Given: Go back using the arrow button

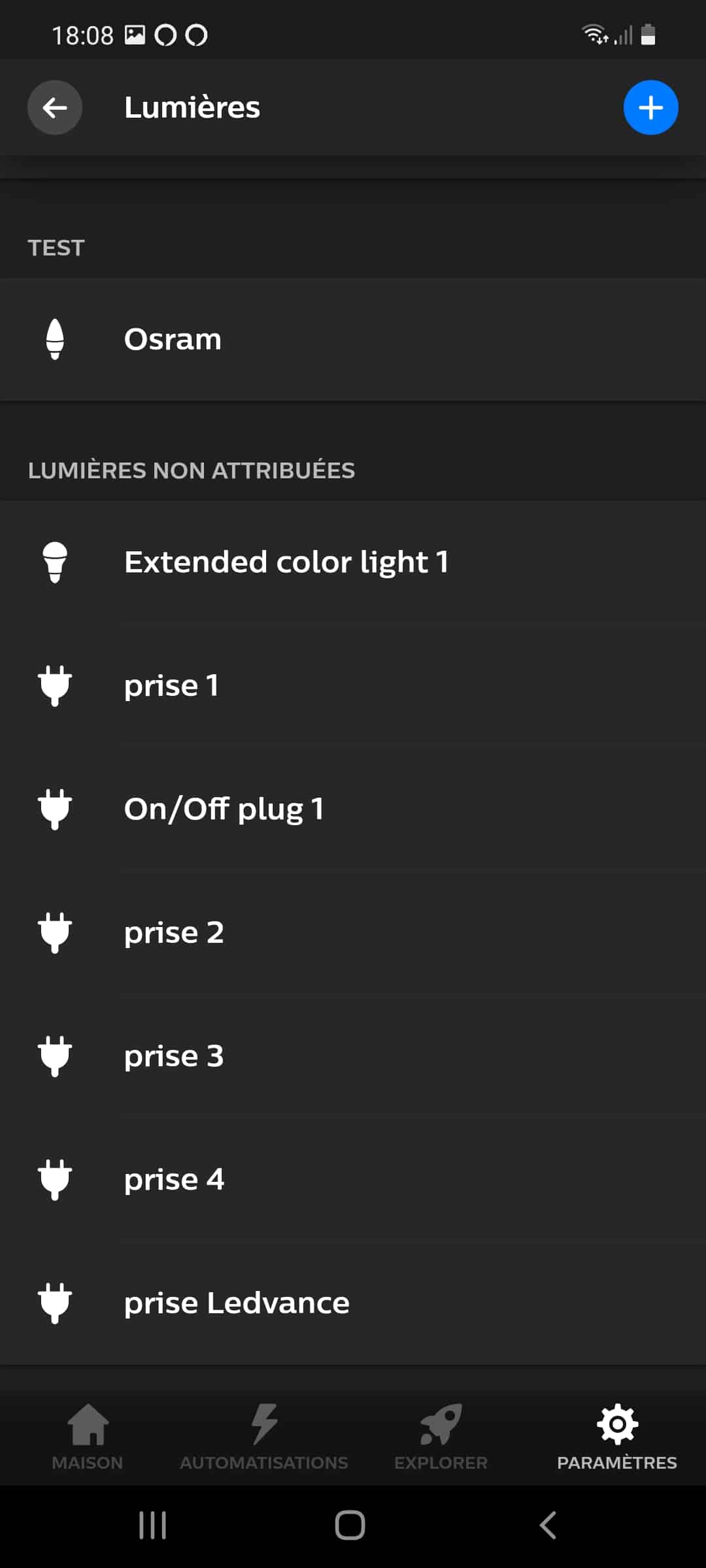Looking at the screenshot, I should [x=55, y=108].
